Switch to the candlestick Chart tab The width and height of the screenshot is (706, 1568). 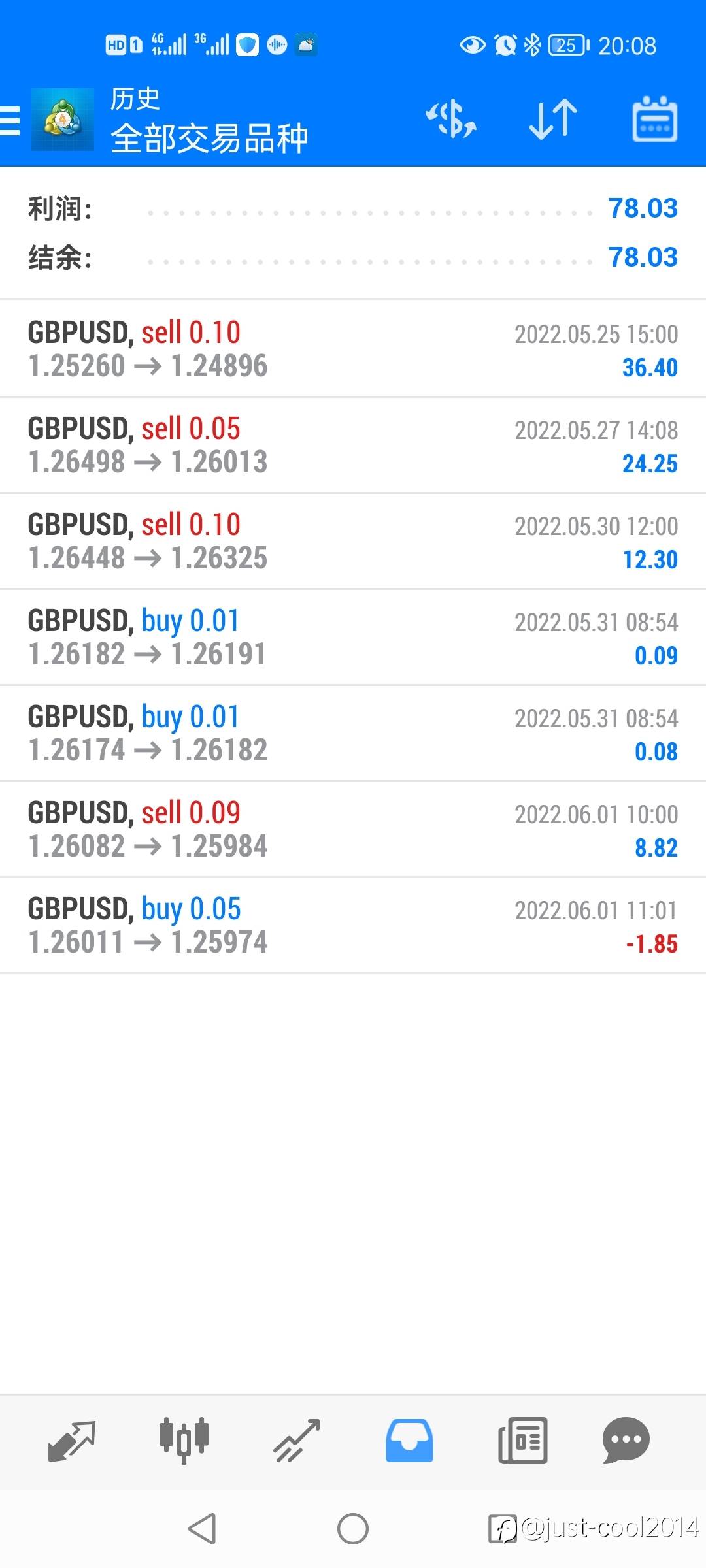184,1441
